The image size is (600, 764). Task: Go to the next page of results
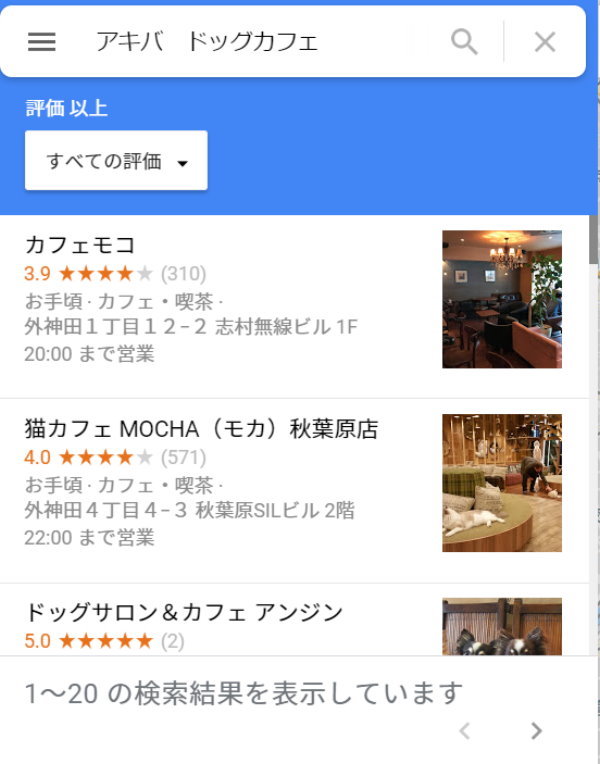(537, 731)
